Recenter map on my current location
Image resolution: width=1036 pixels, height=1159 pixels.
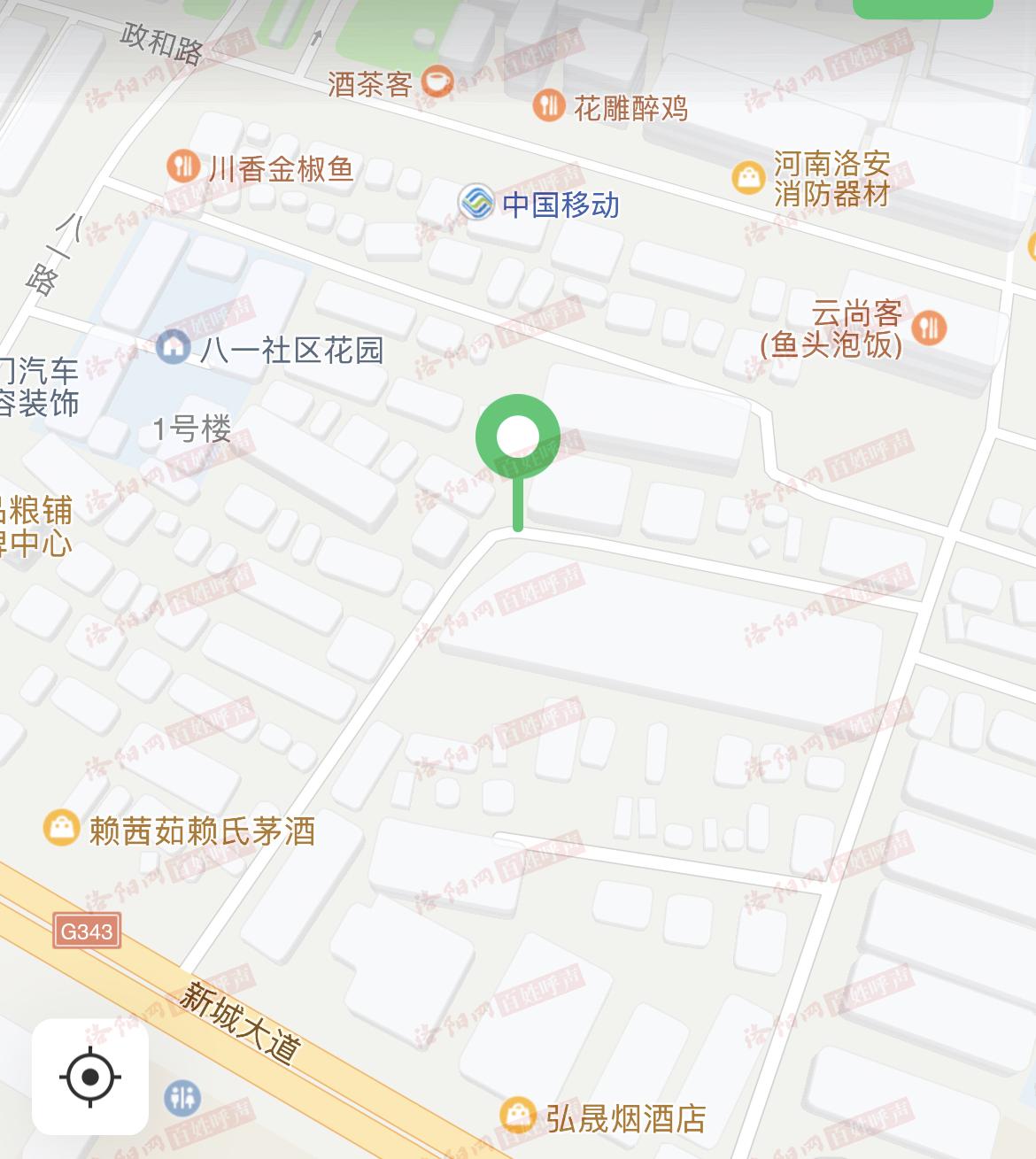[90, 1077]
